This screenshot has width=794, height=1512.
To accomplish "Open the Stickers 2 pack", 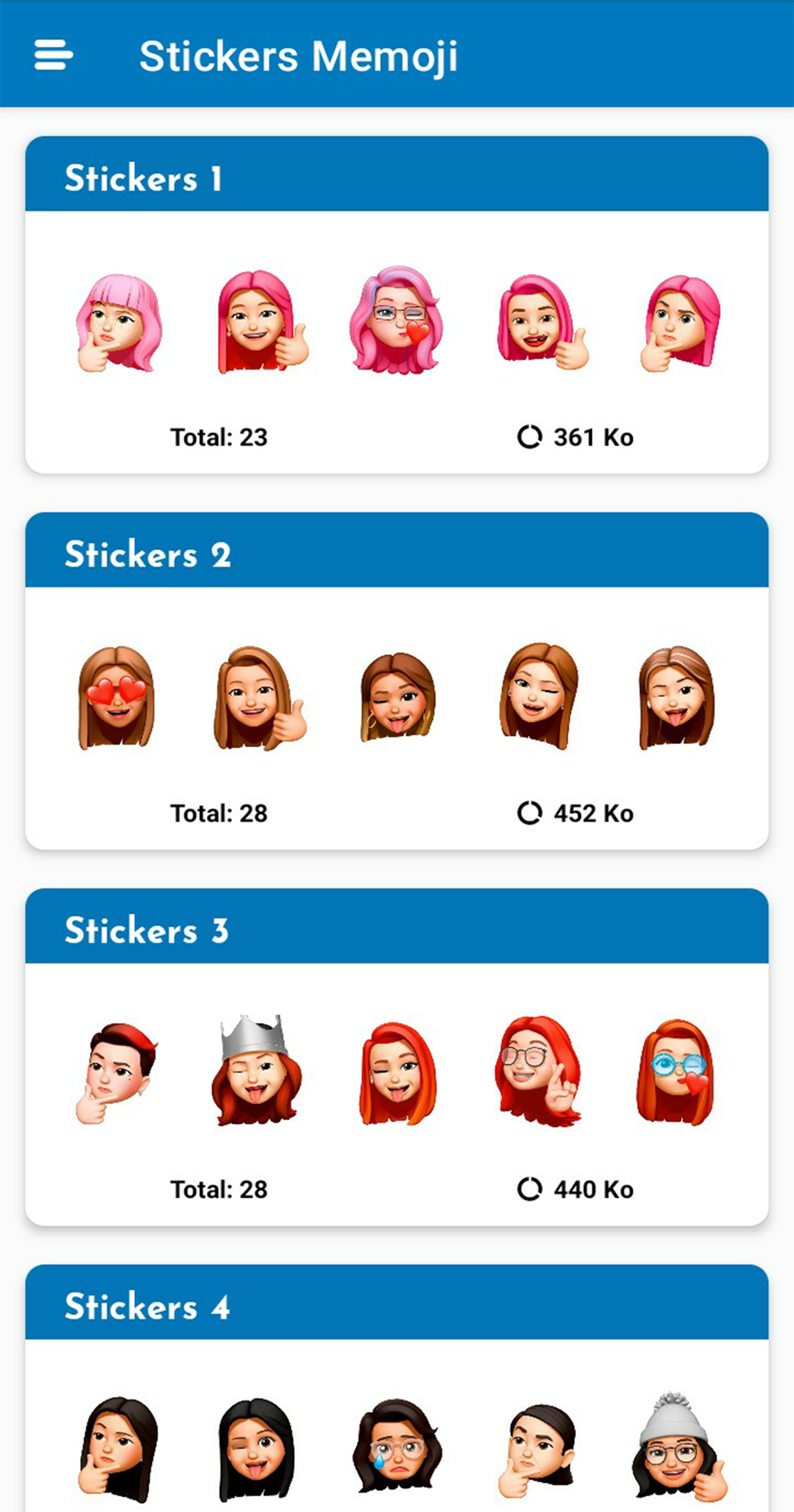I will click(x=397, y=681).
